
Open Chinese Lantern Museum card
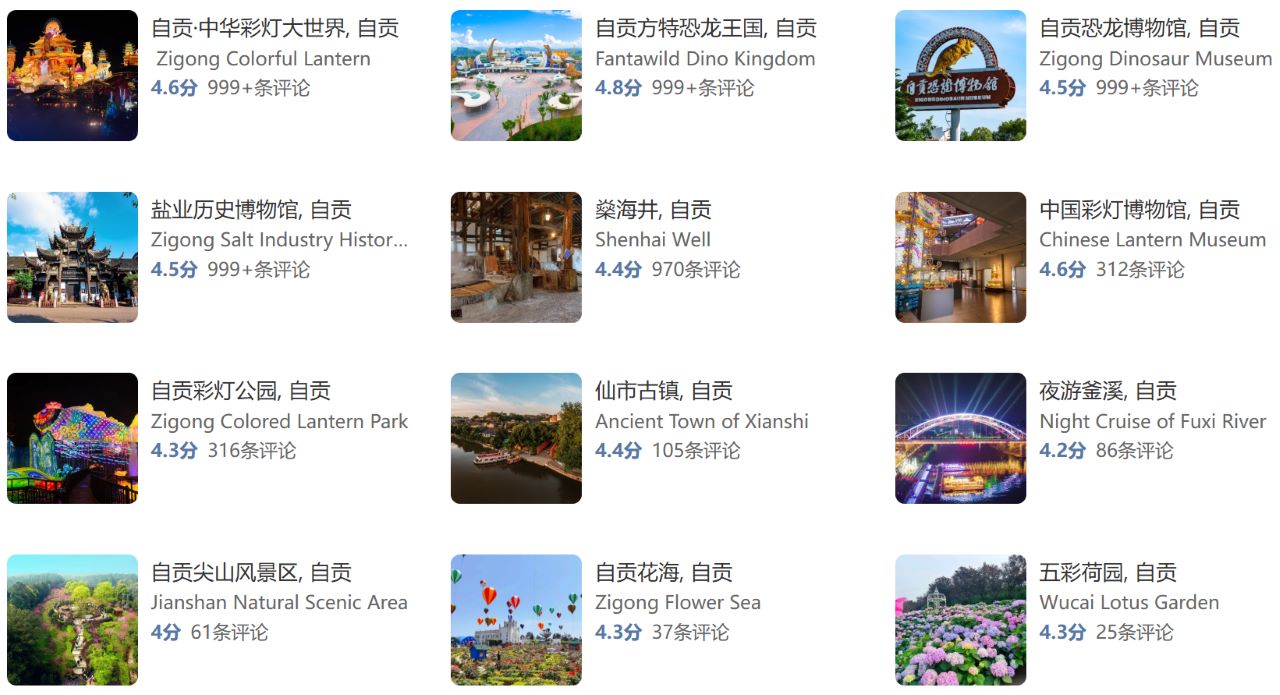(1152, 240)
